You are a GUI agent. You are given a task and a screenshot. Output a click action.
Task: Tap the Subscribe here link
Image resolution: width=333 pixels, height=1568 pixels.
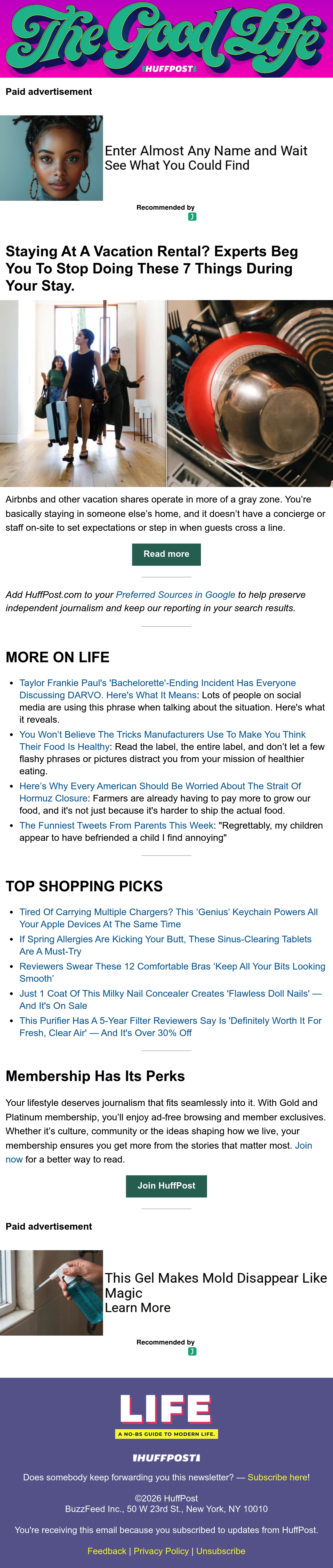(277, 1477)
